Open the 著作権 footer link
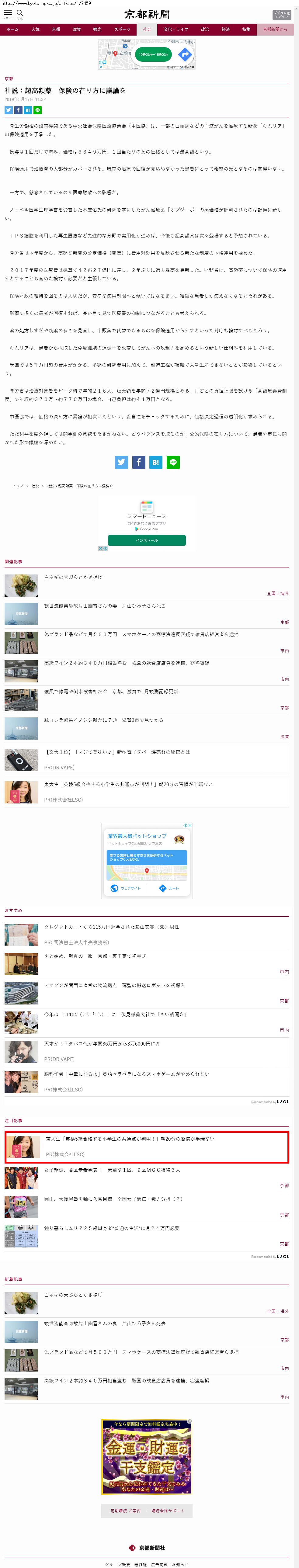 point(140,1564)
